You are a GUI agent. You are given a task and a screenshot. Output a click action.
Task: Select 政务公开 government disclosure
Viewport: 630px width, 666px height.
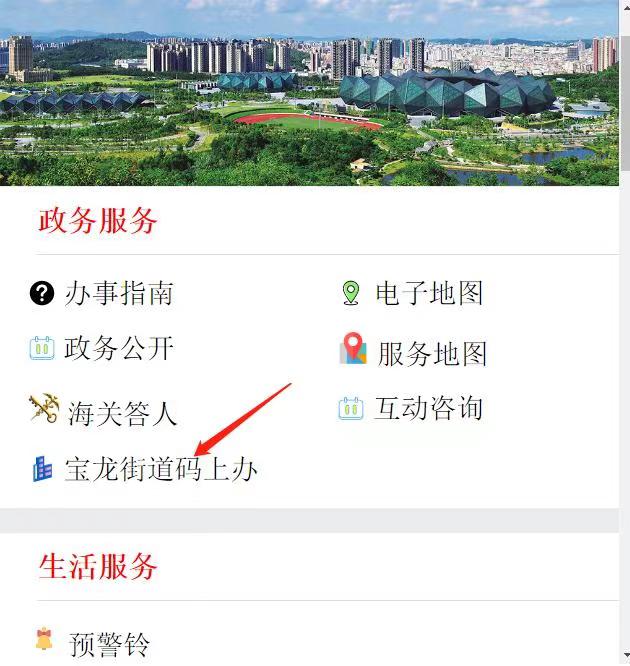click(x=118, y=348)
